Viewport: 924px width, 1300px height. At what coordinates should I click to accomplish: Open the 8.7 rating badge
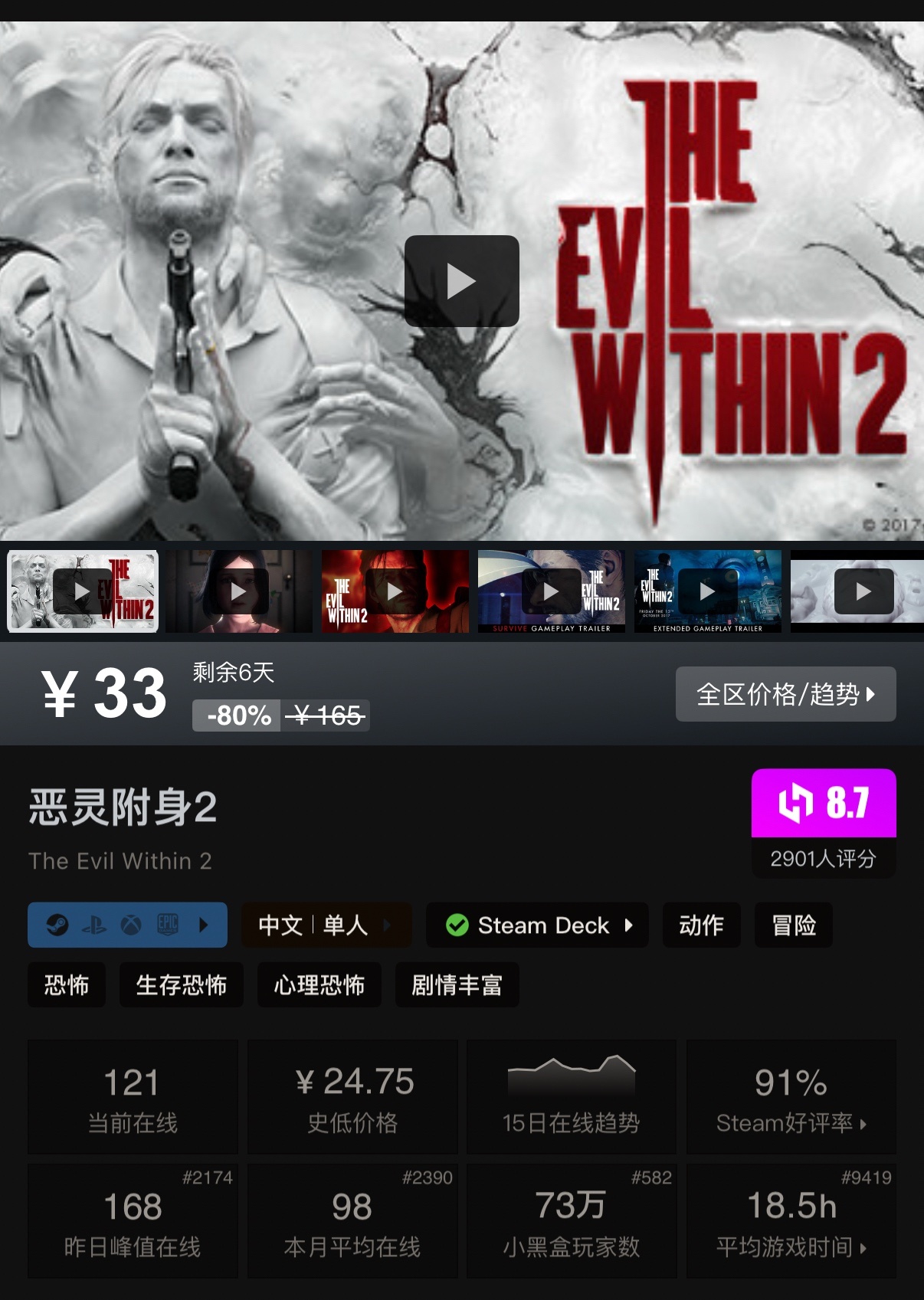(824, 823)
